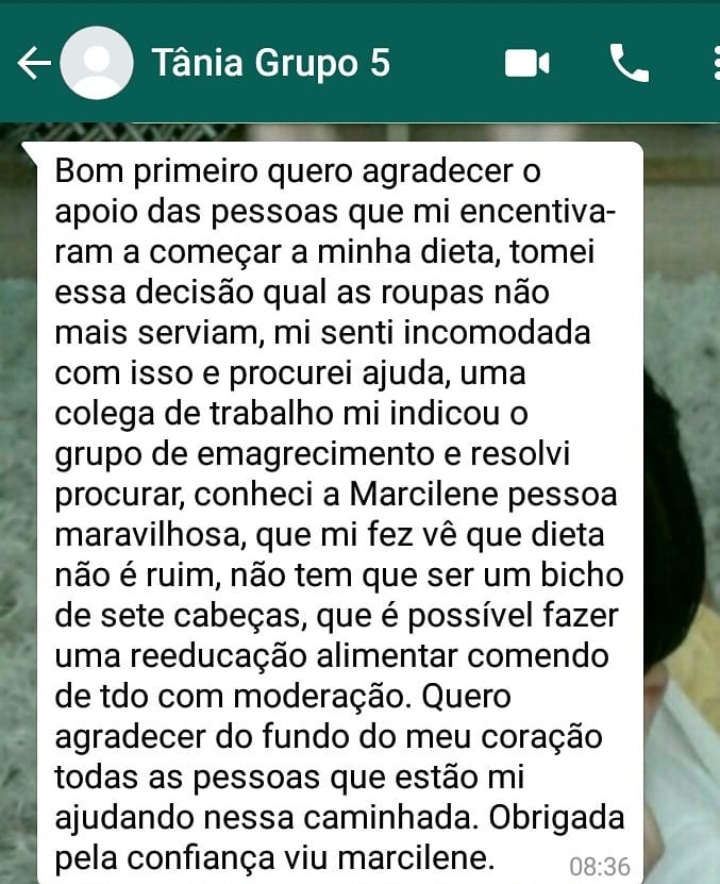Viewport: 720px width, 884px height.
Task: Start a voice call with Tânia
Action: [629, 65]
